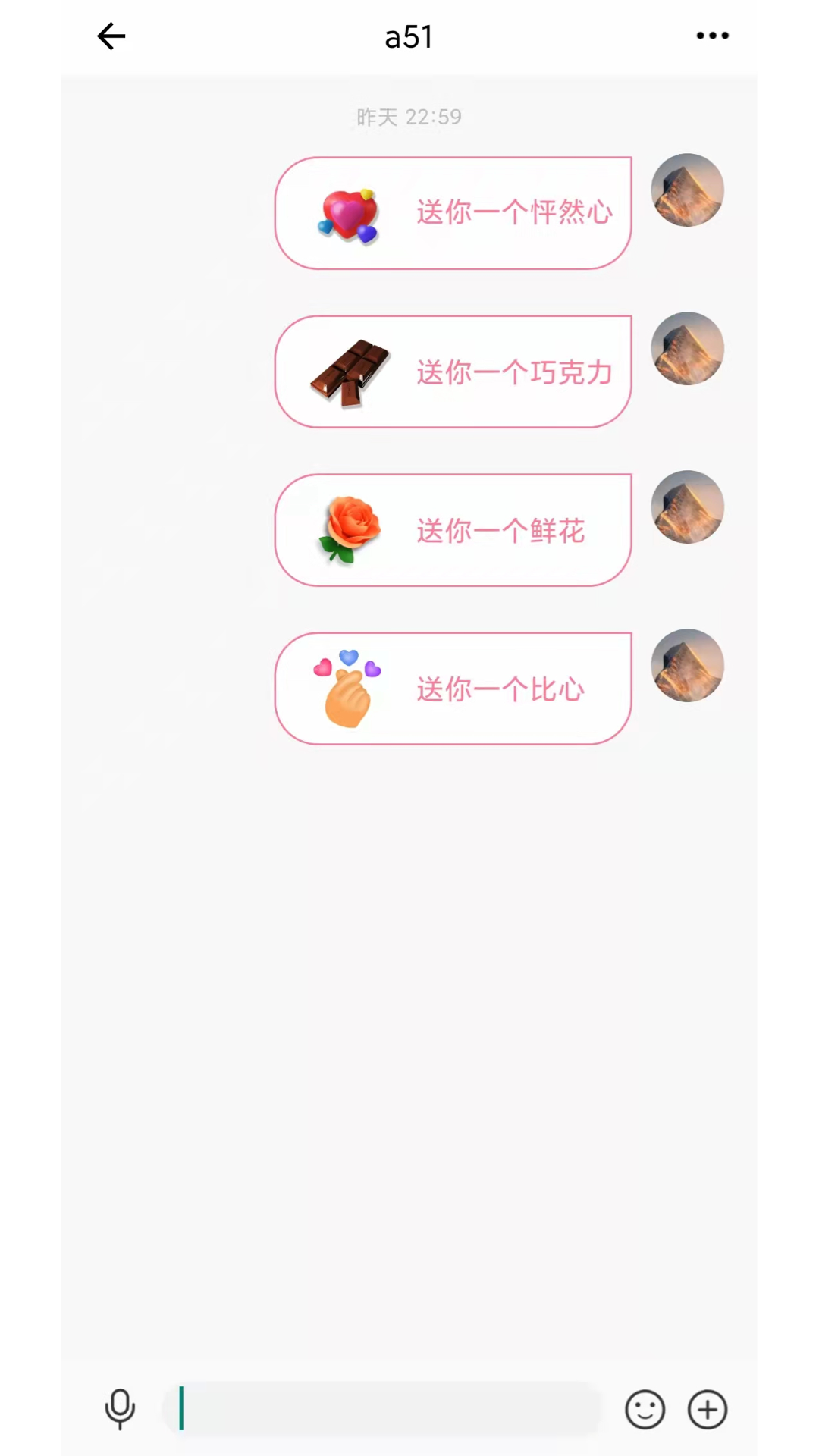Tap the avatar beside the bottom message

(687, 665)
